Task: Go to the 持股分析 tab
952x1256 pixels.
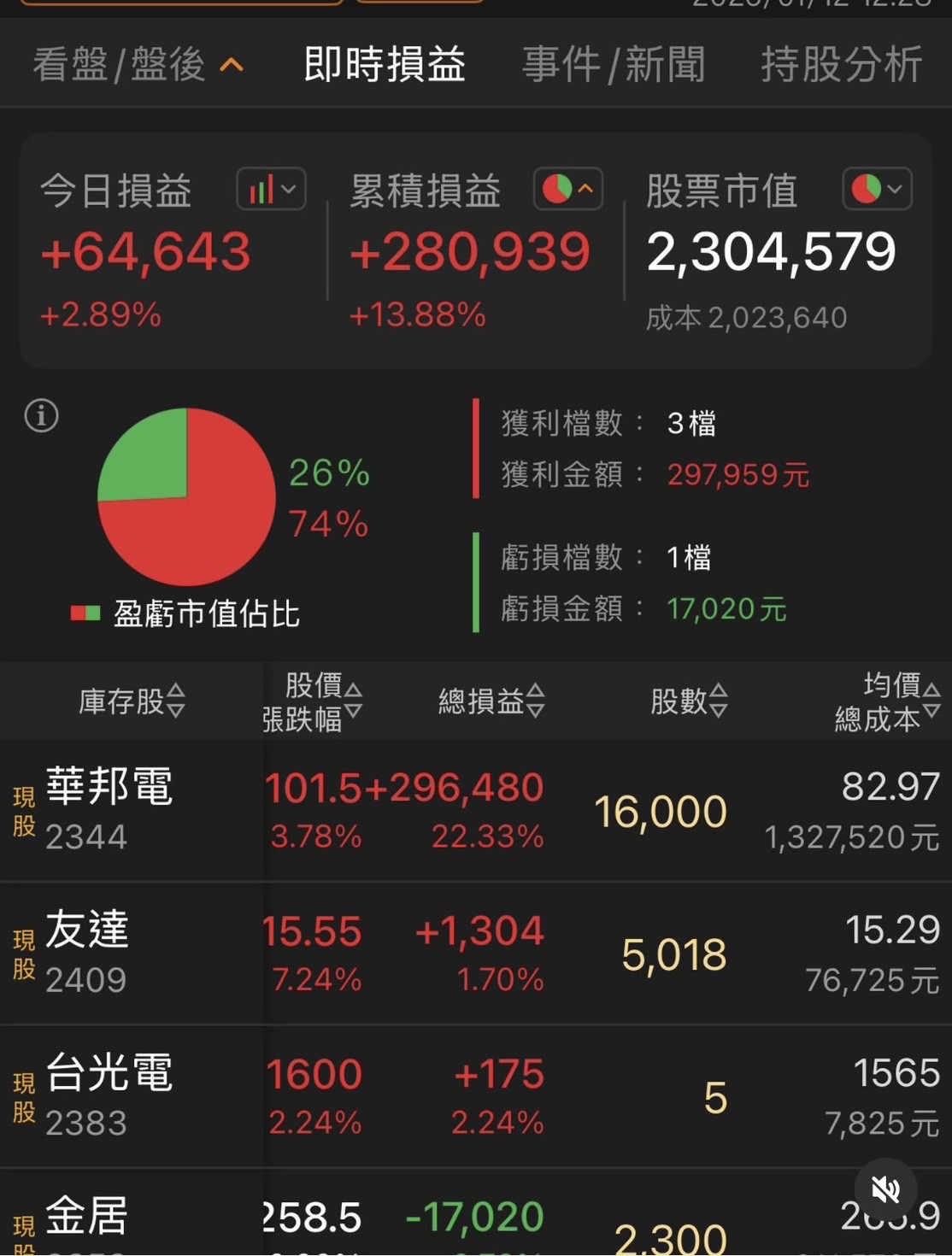Action: click(841, 65)
